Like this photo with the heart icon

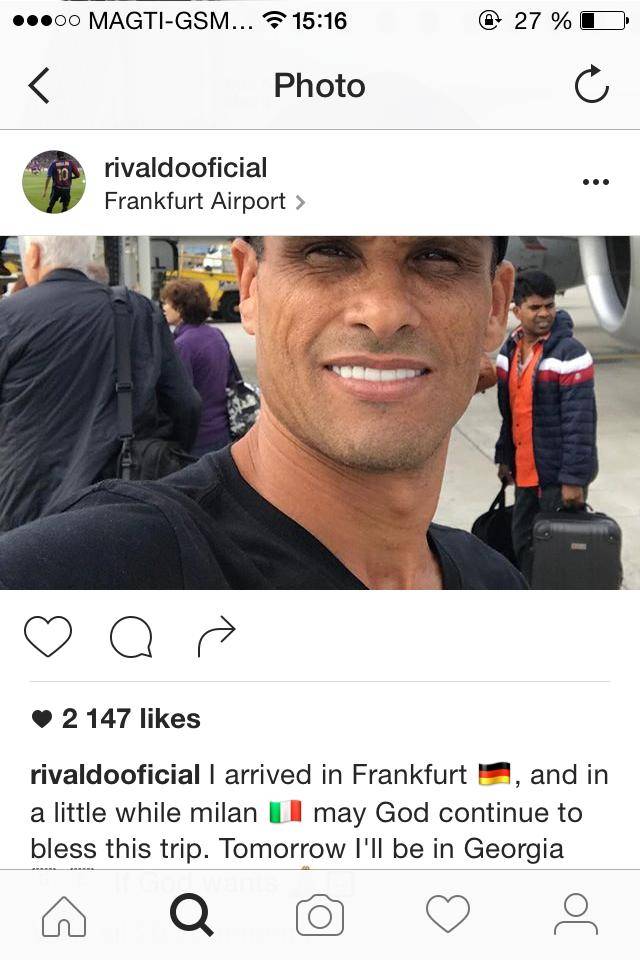pos(48,637)
